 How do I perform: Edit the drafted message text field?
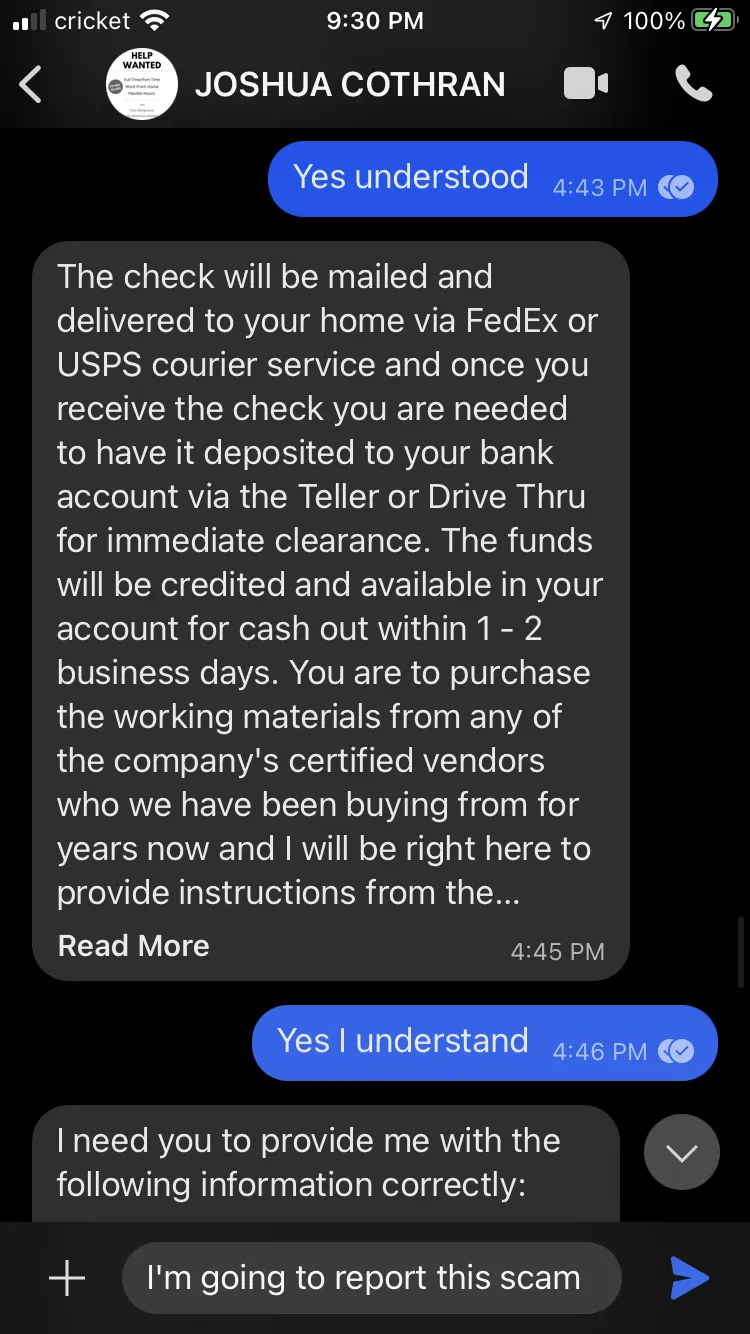pos(371,1278)
